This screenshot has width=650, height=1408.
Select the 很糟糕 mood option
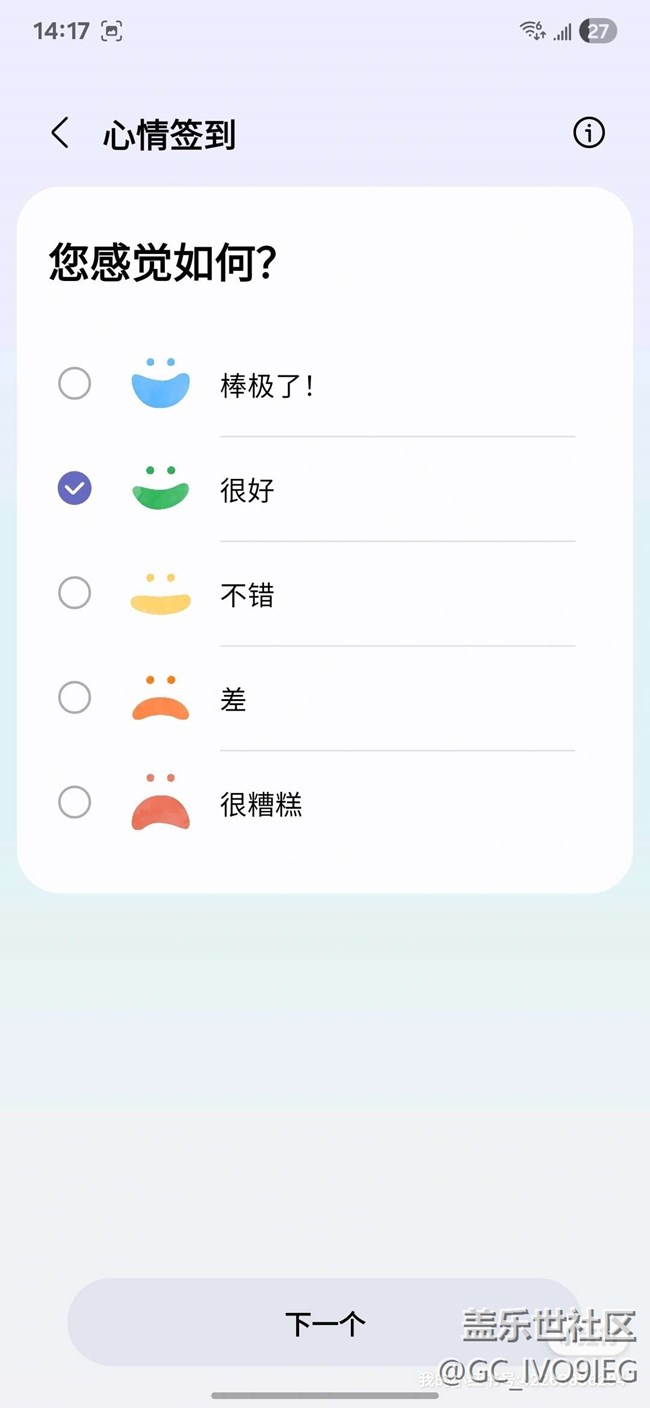tap(75, 802)
